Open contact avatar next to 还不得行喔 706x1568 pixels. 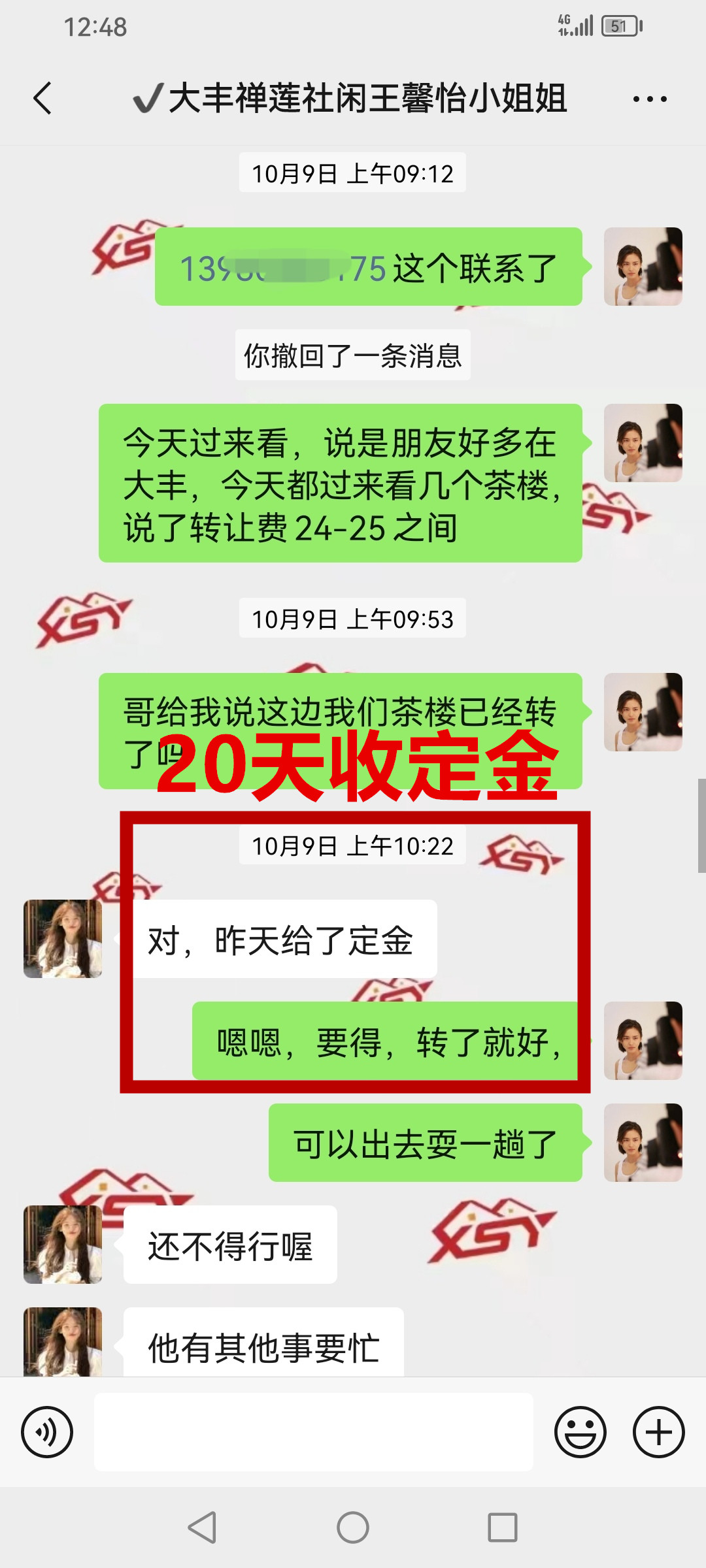(63, 1245)
